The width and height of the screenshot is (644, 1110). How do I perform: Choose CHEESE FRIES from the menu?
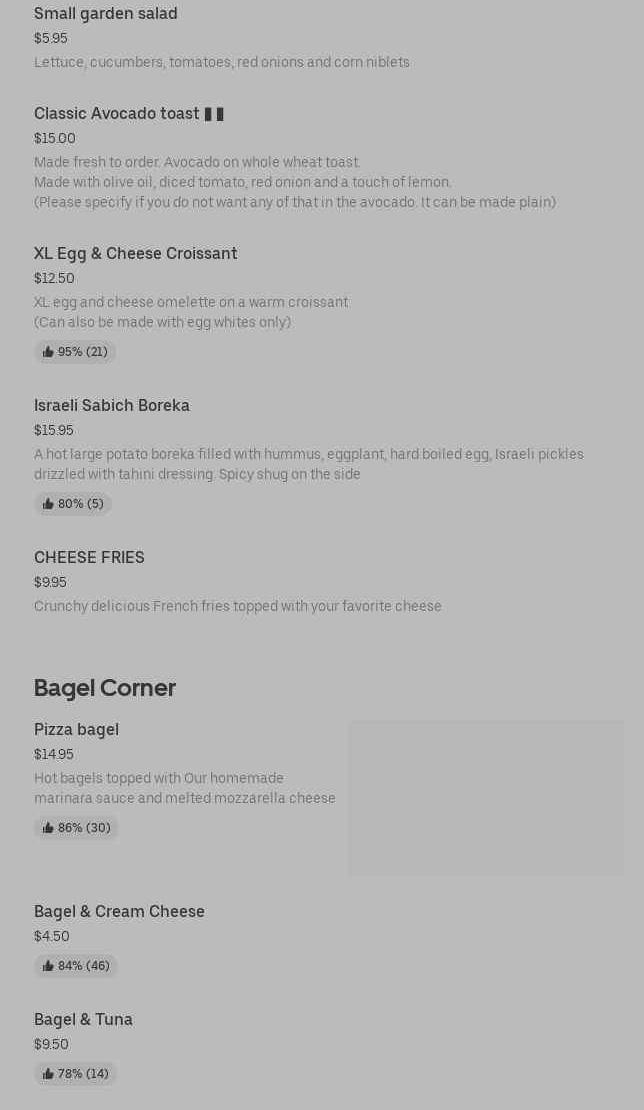pyautogui.click(x=89, y=558)
